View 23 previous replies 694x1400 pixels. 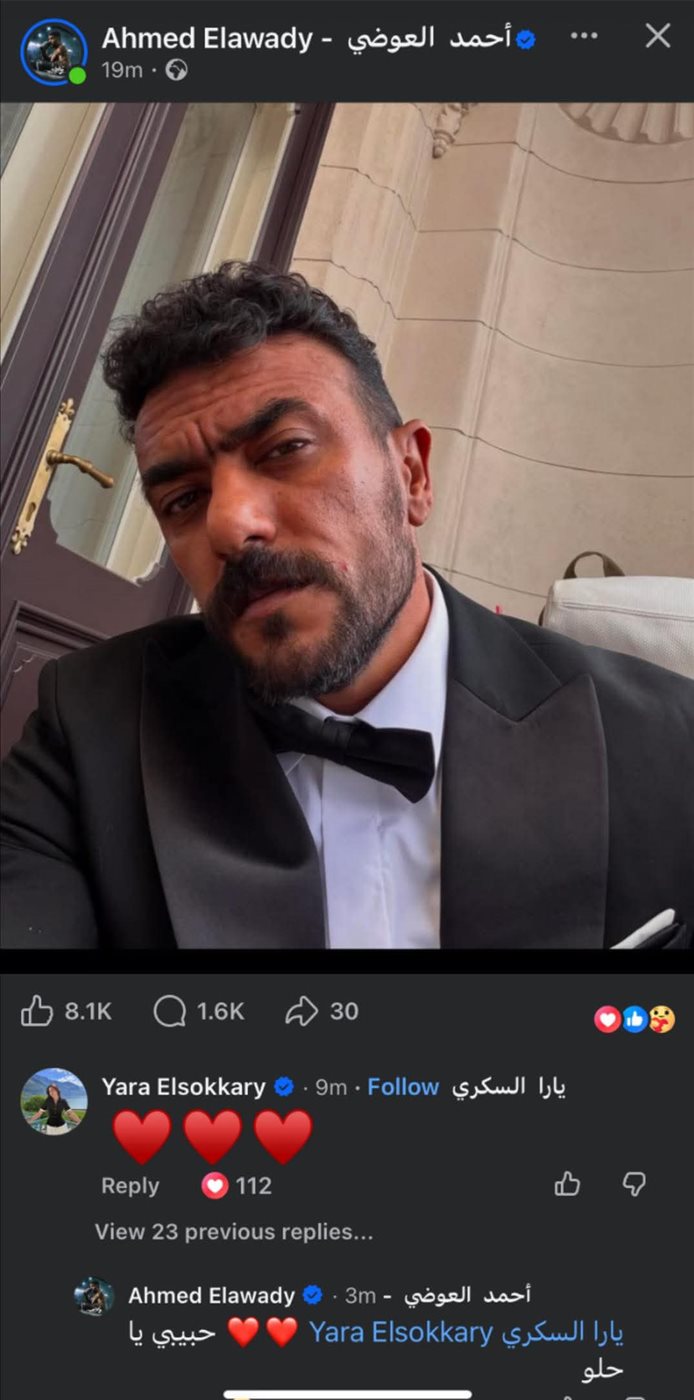point(234,1233)
